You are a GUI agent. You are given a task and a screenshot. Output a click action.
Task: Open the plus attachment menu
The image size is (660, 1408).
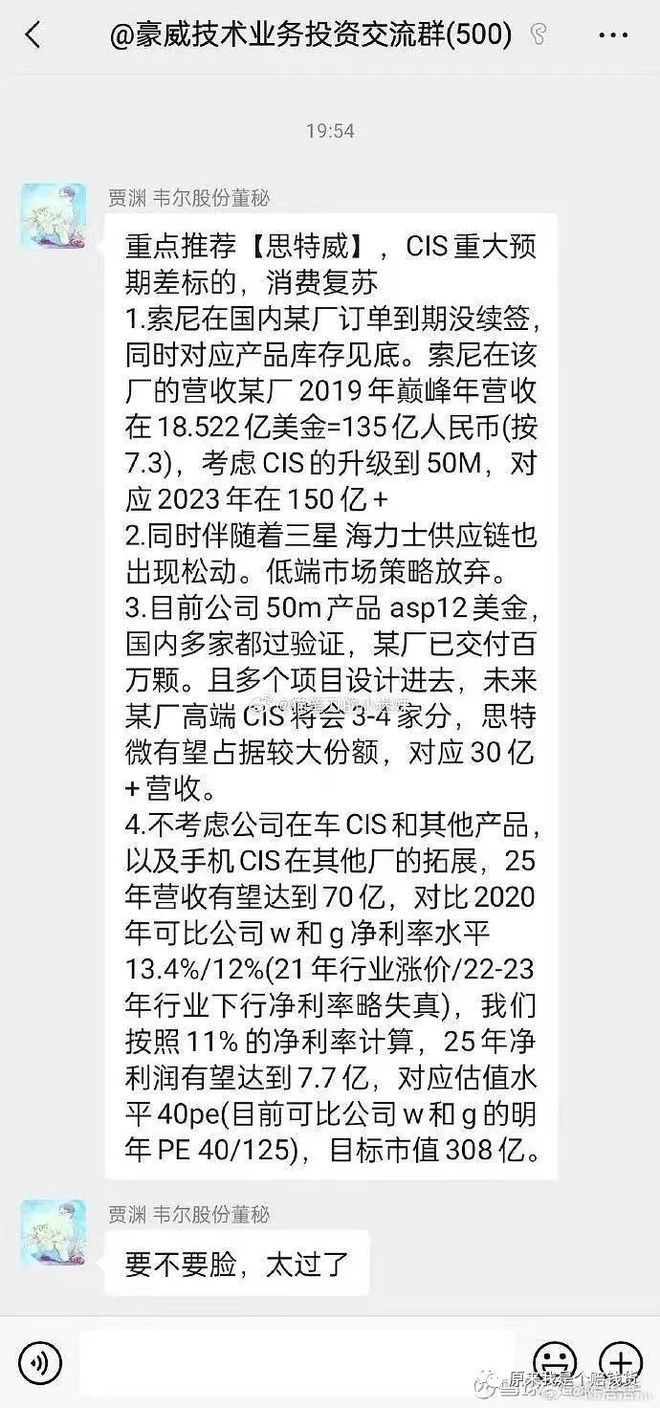[x=619, y=1361]
